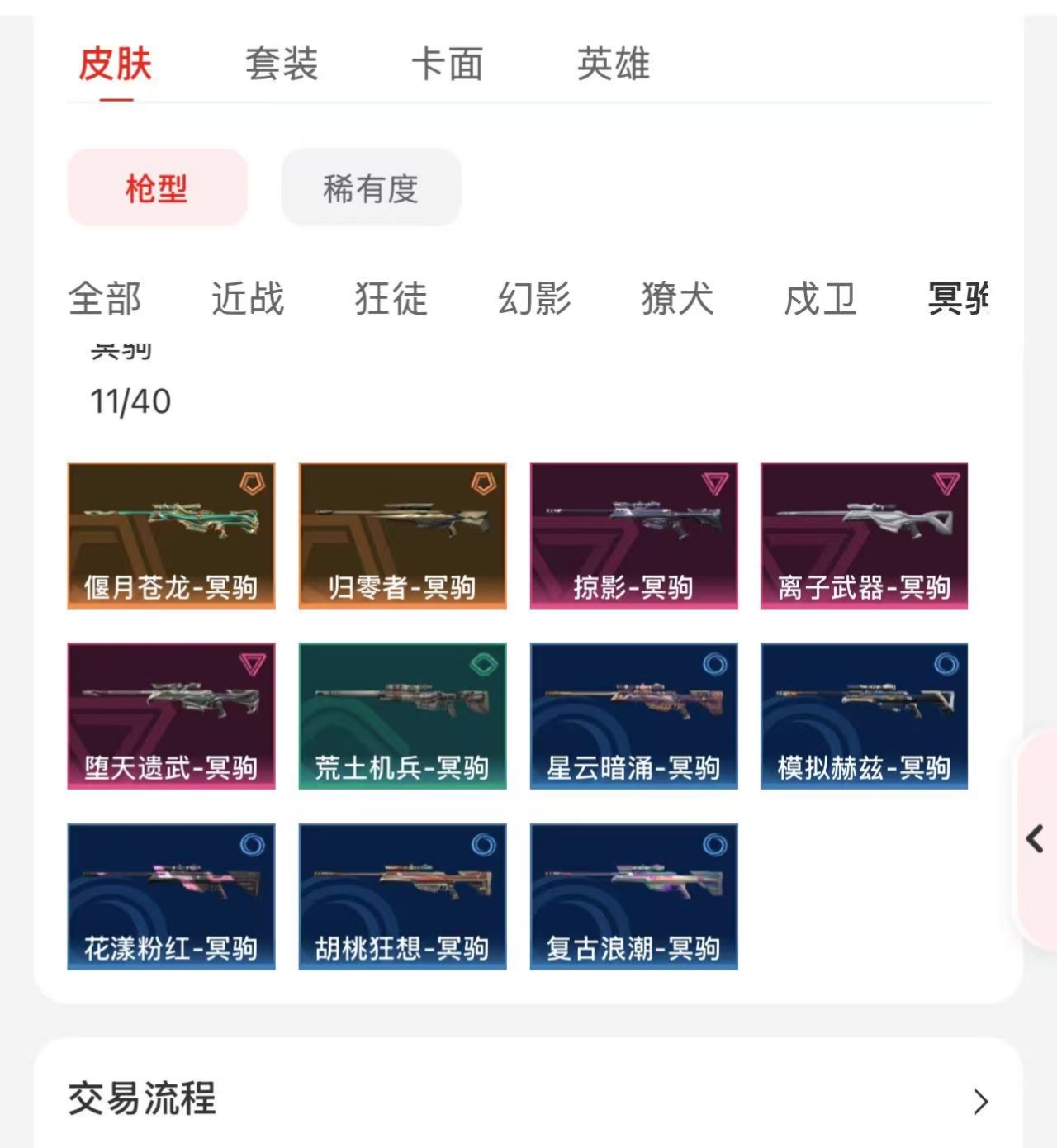1057x1148 pixels.
Task: View the 归零者-冥驹 skin
Action: click(402, 535)
